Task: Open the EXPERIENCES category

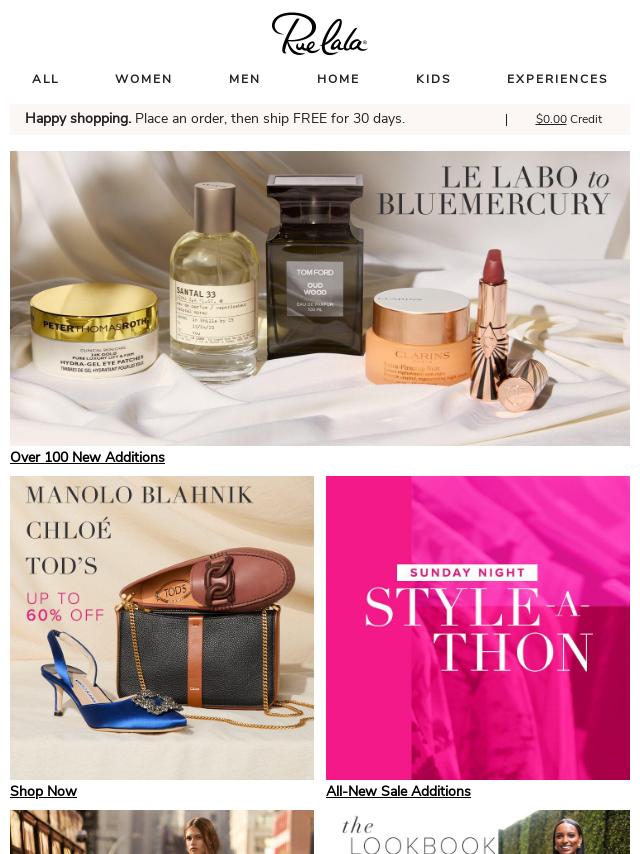Action: pos(557,79)
